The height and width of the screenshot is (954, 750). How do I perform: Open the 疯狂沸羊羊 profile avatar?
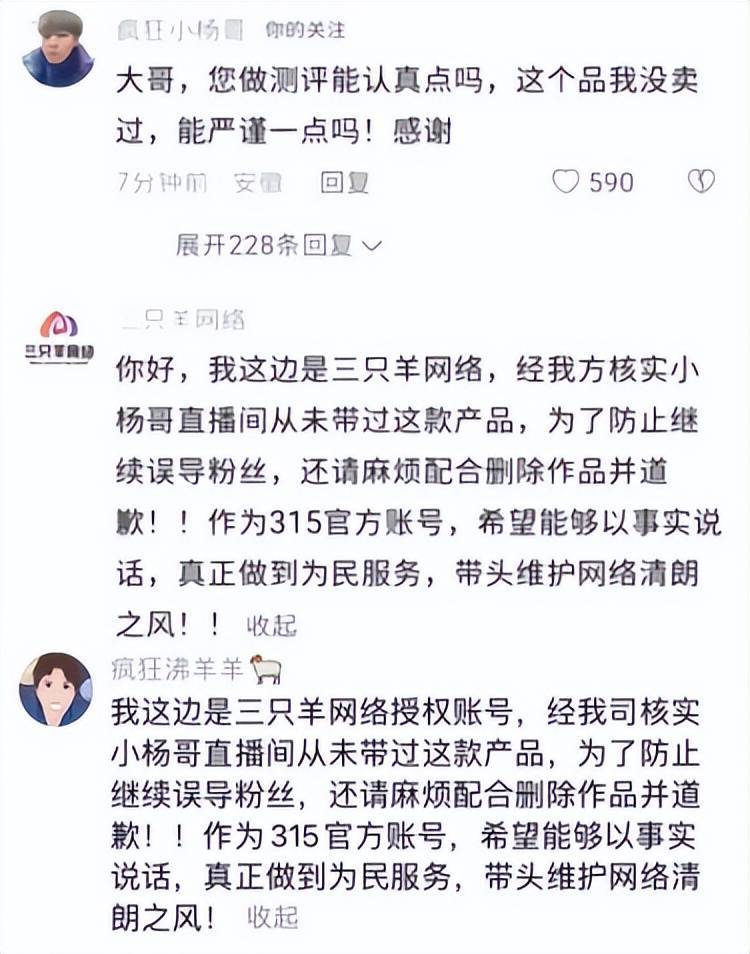coord(57,689)
